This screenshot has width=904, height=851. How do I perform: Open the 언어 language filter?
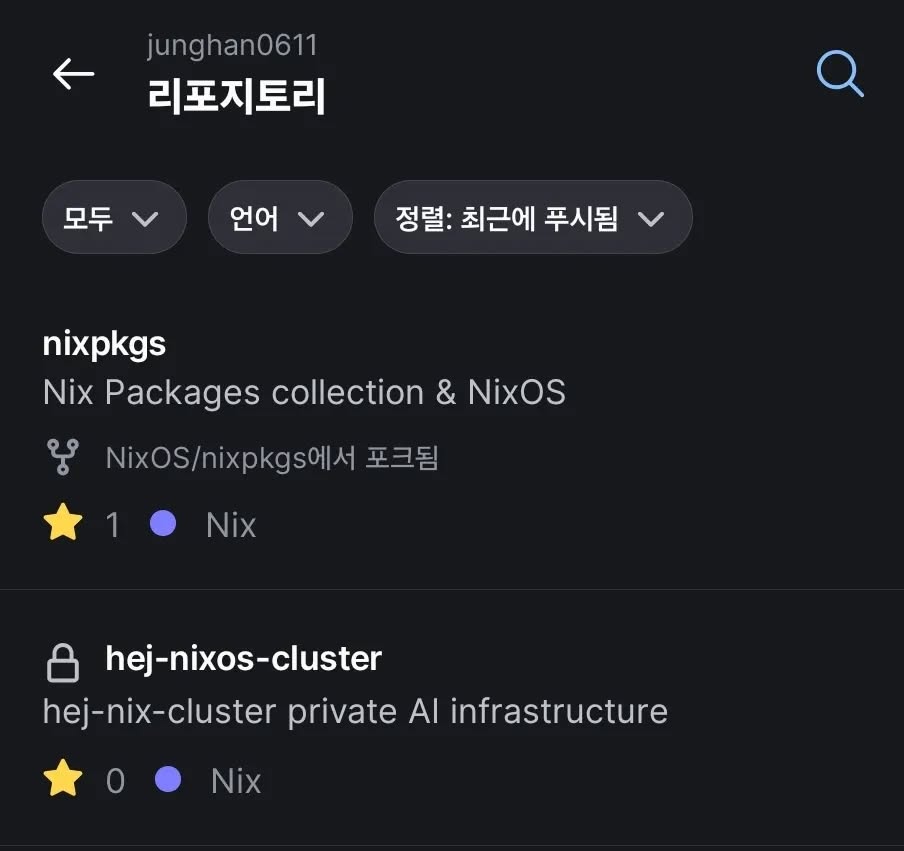(x=280, y=218)
